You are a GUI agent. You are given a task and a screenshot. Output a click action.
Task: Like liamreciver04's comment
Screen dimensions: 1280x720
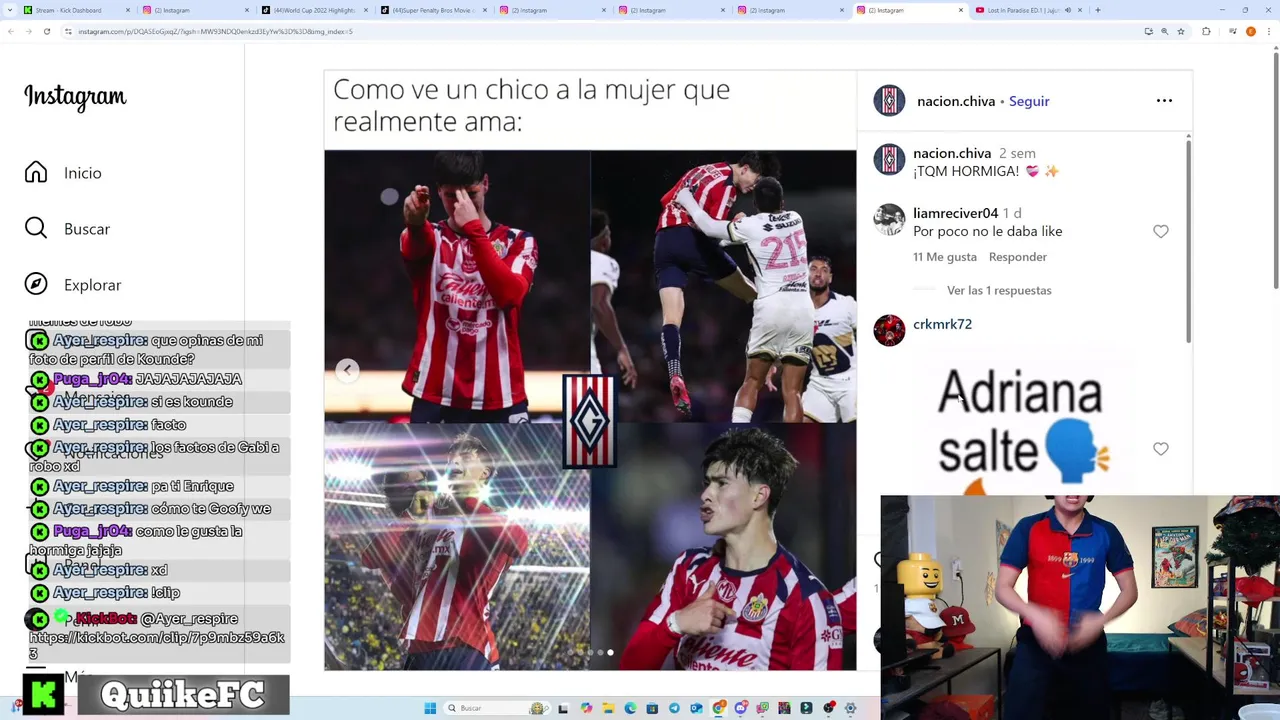click(1160, 232)
